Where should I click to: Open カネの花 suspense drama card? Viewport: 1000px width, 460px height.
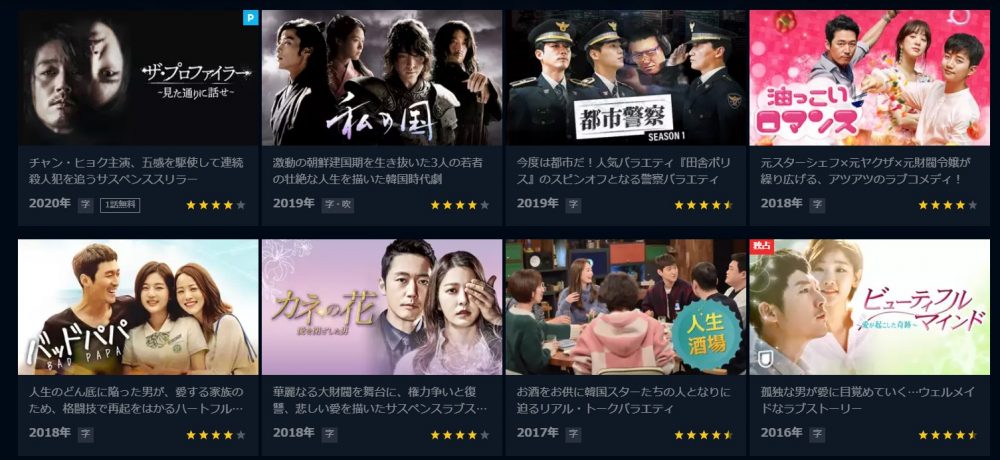tap(381, 307)
